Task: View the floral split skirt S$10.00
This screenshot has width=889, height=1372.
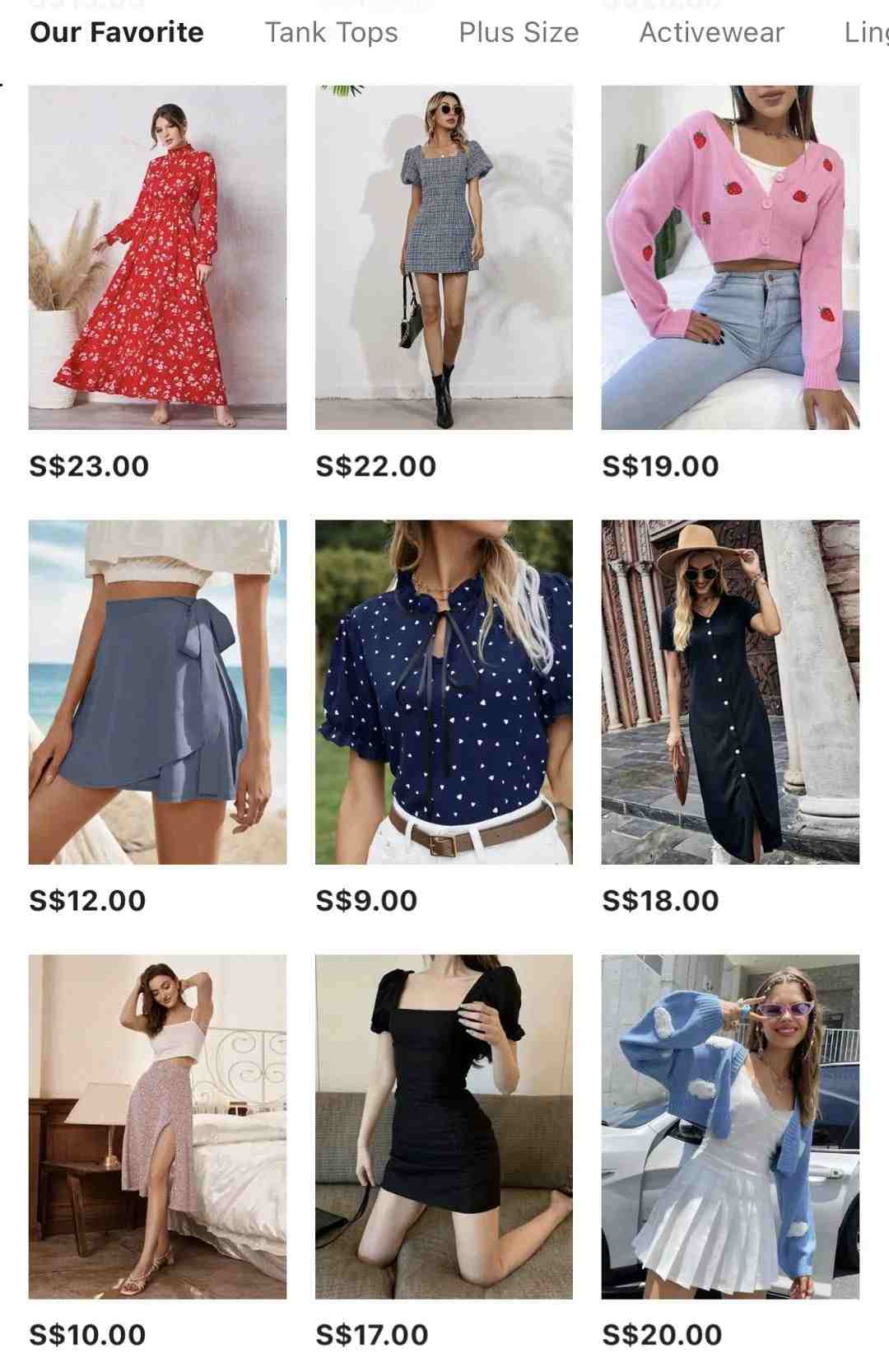Action: point(157,1127)
